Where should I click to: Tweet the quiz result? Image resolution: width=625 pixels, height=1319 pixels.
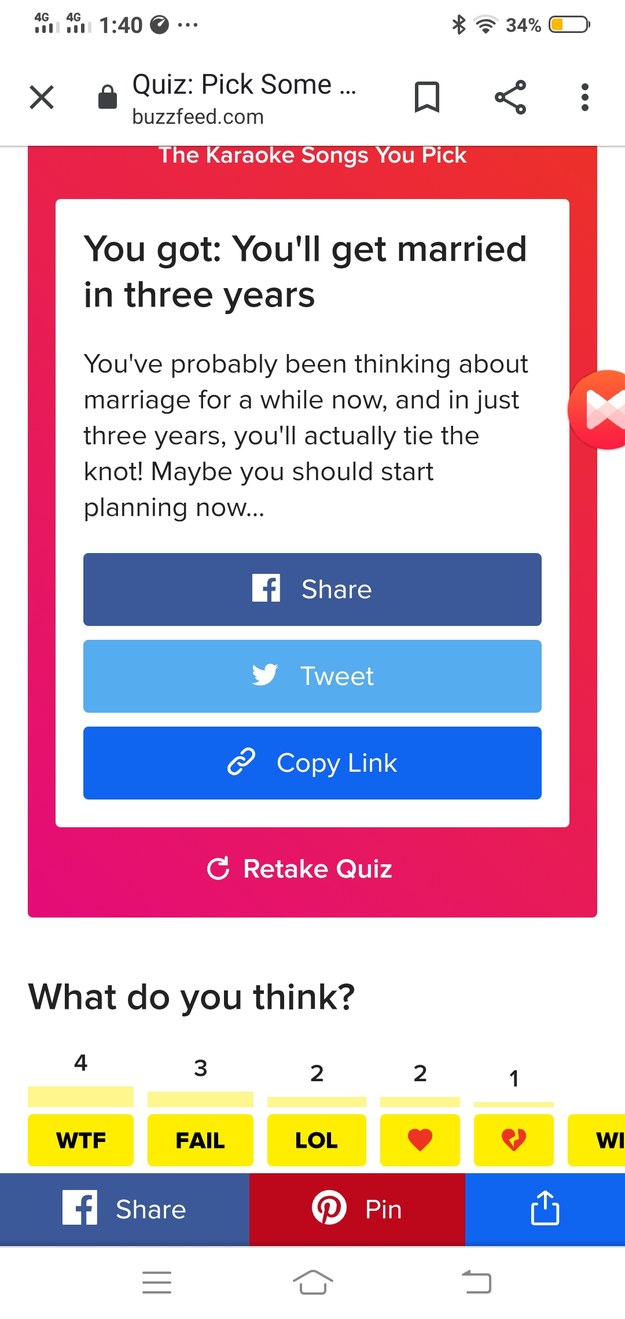312,676
